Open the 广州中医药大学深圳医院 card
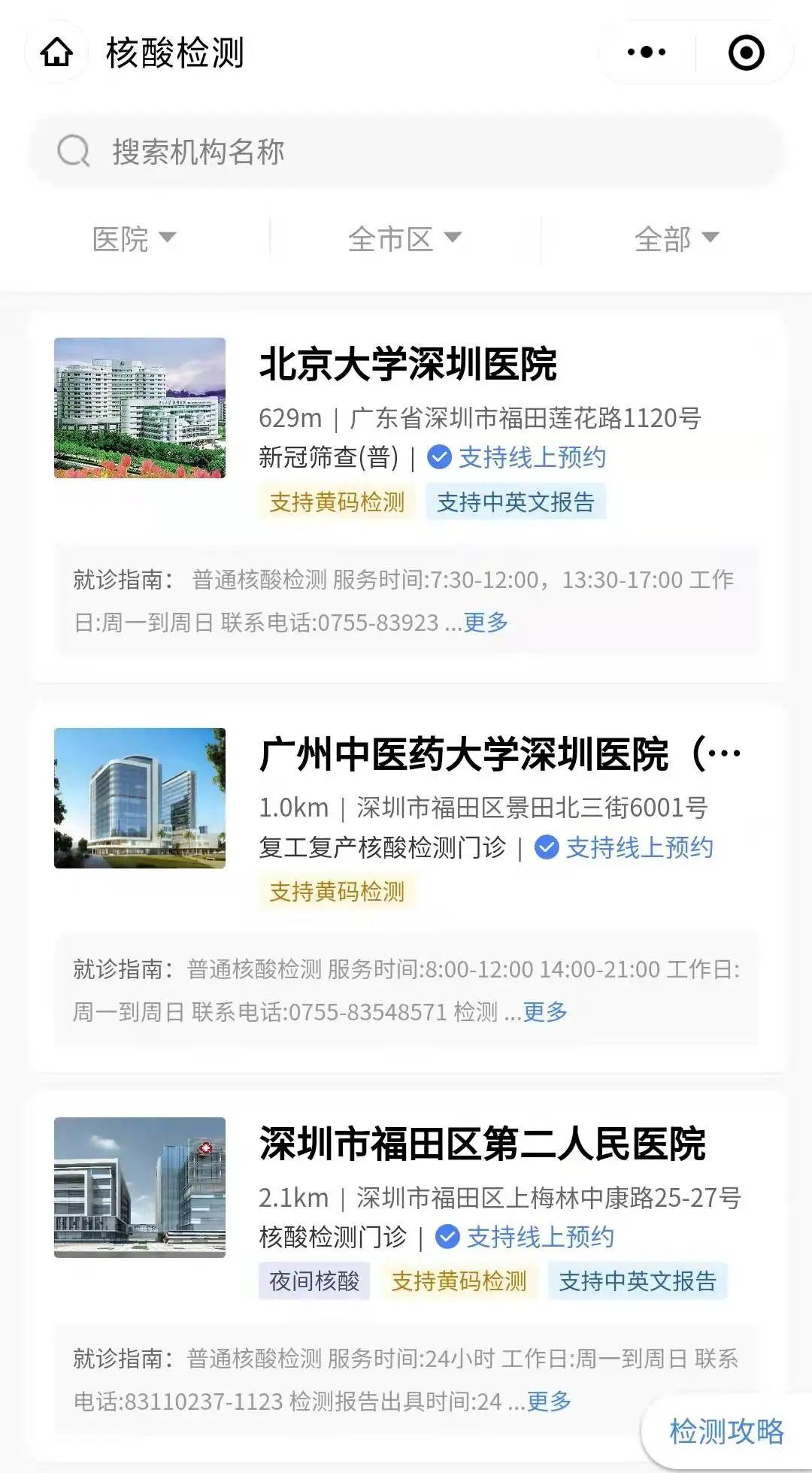 (463, 755)
